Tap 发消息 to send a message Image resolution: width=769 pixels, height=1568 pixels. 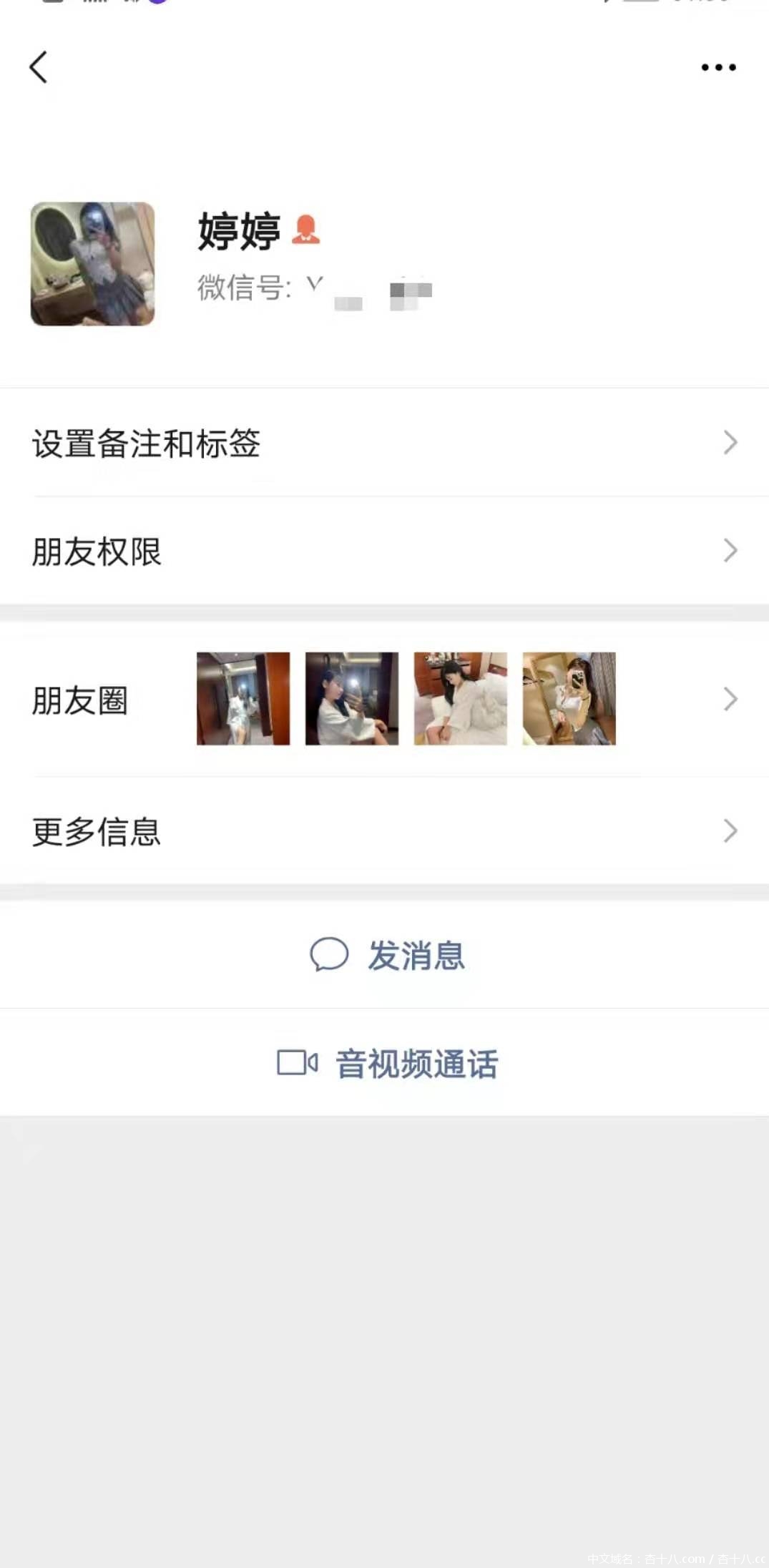pyautogui.click(x=387, y=955)
